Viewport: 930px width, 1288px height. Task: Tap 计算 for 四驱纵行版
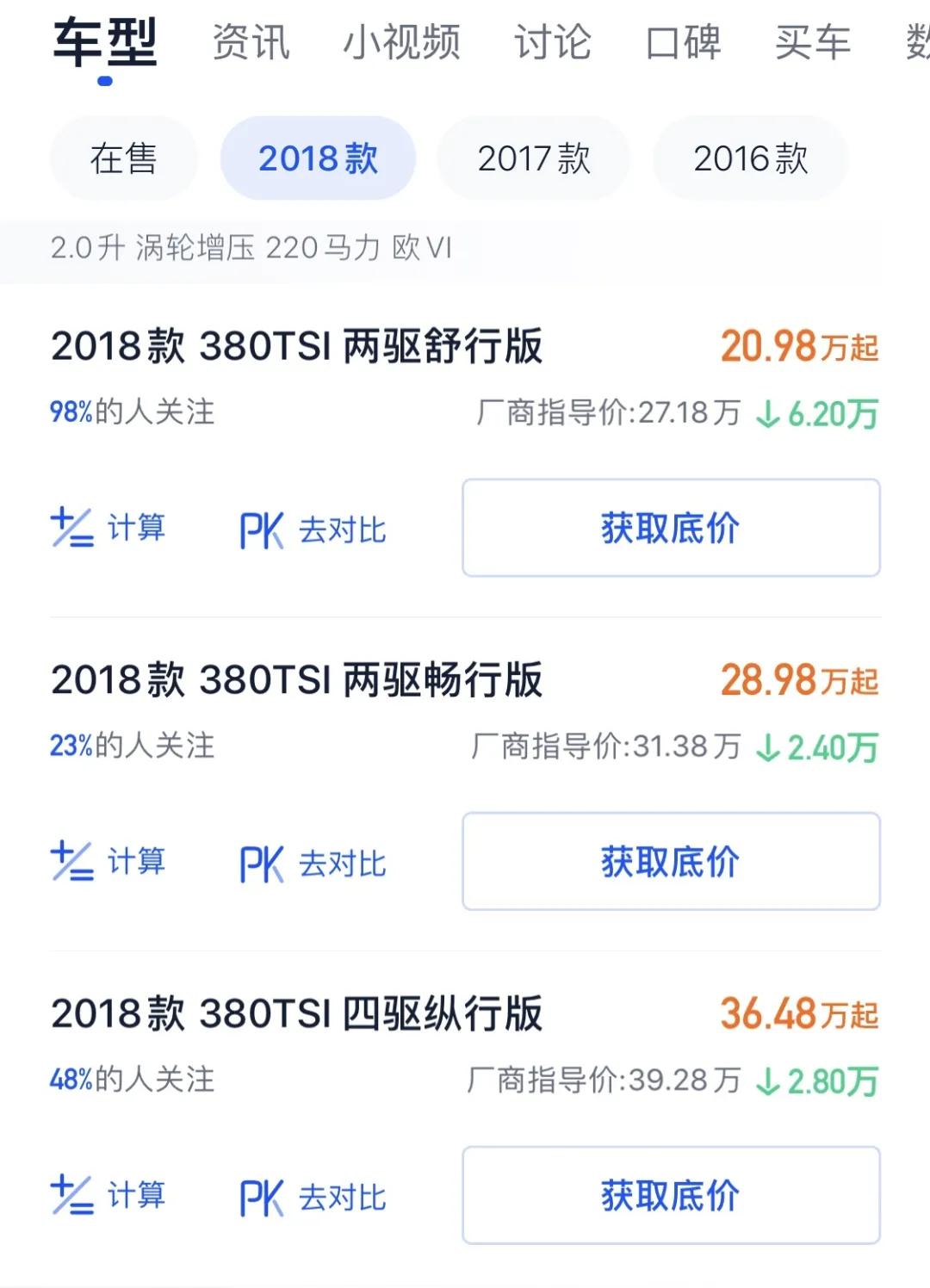pyautogui.click(x=108, y=1196)
